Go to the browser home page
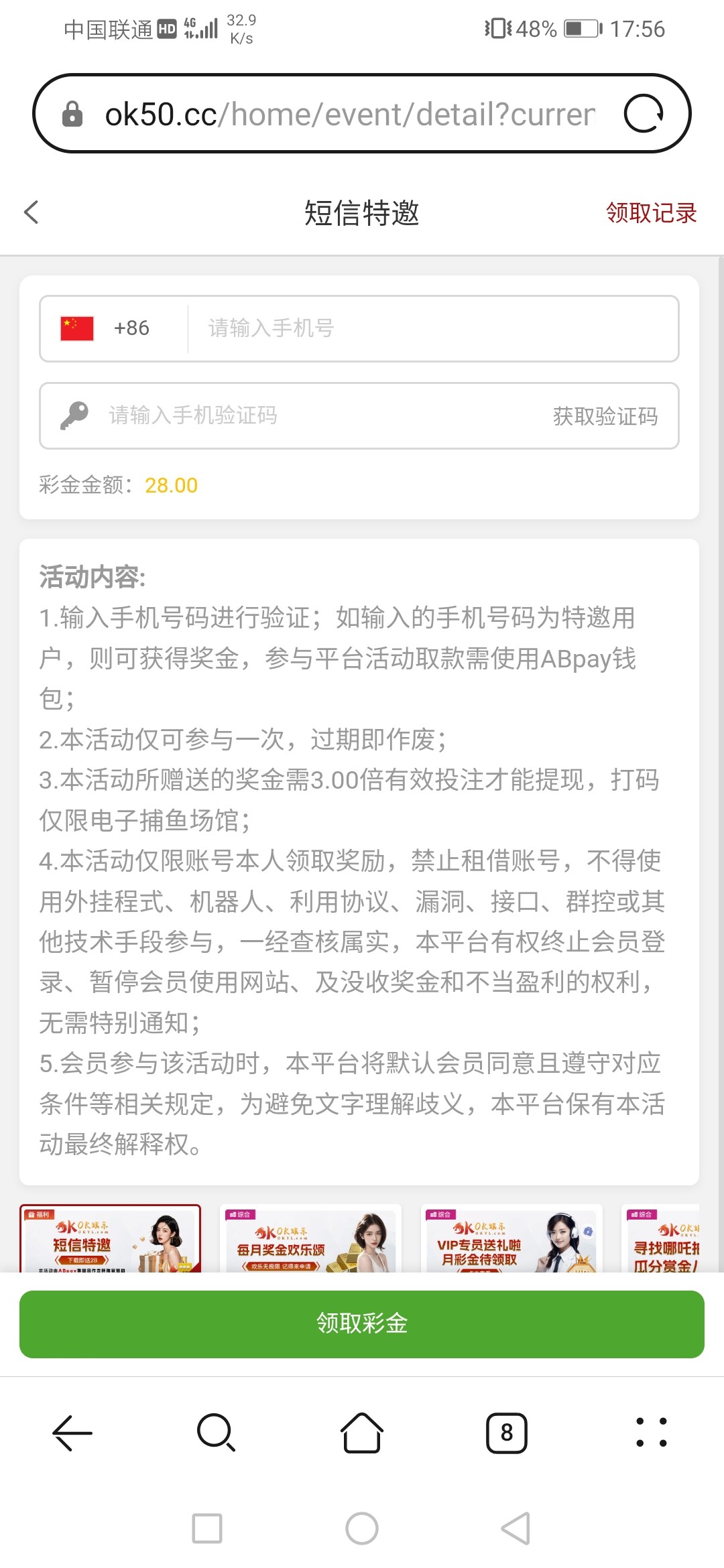Image resolution: width=724 pixels, height=1568 pixels. tap(362, 1433)
